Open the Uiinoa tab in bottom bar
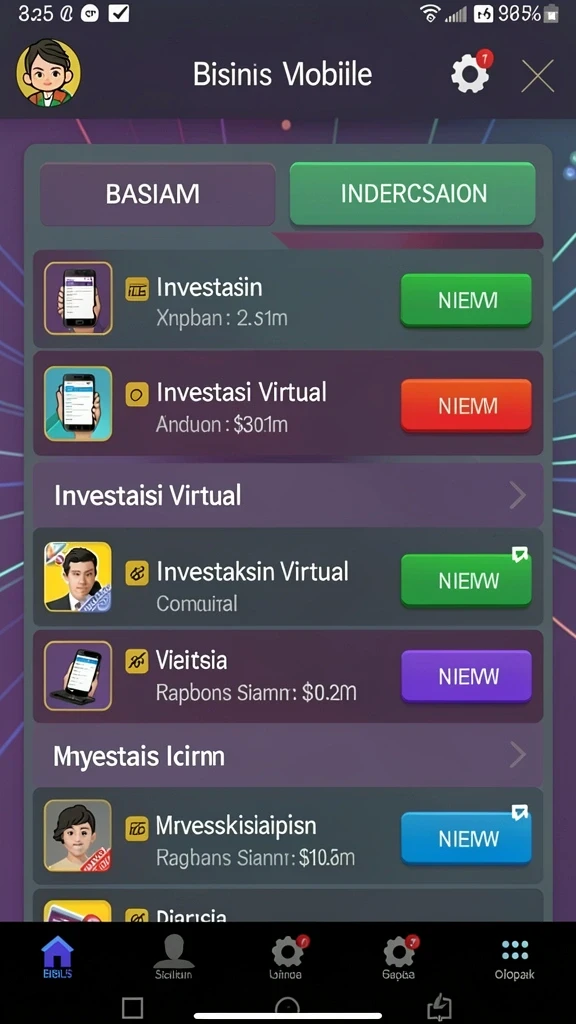 coord(287,957)
